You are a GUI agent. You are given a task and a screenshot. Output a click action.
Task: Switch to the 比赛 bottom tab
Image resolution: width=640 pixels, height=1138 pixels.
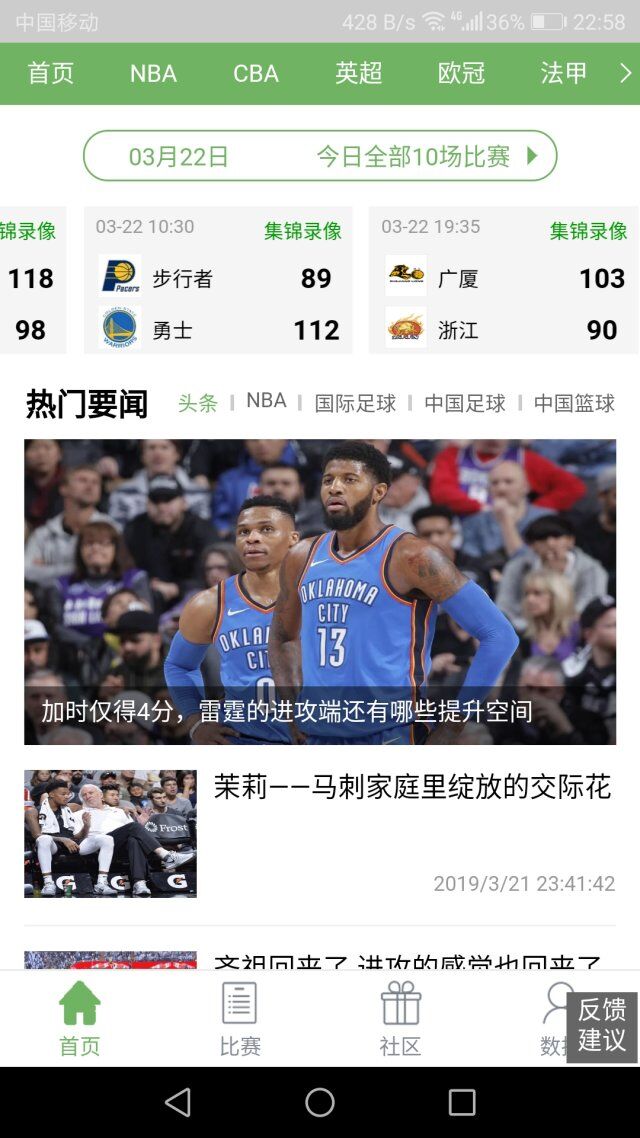240,1018
